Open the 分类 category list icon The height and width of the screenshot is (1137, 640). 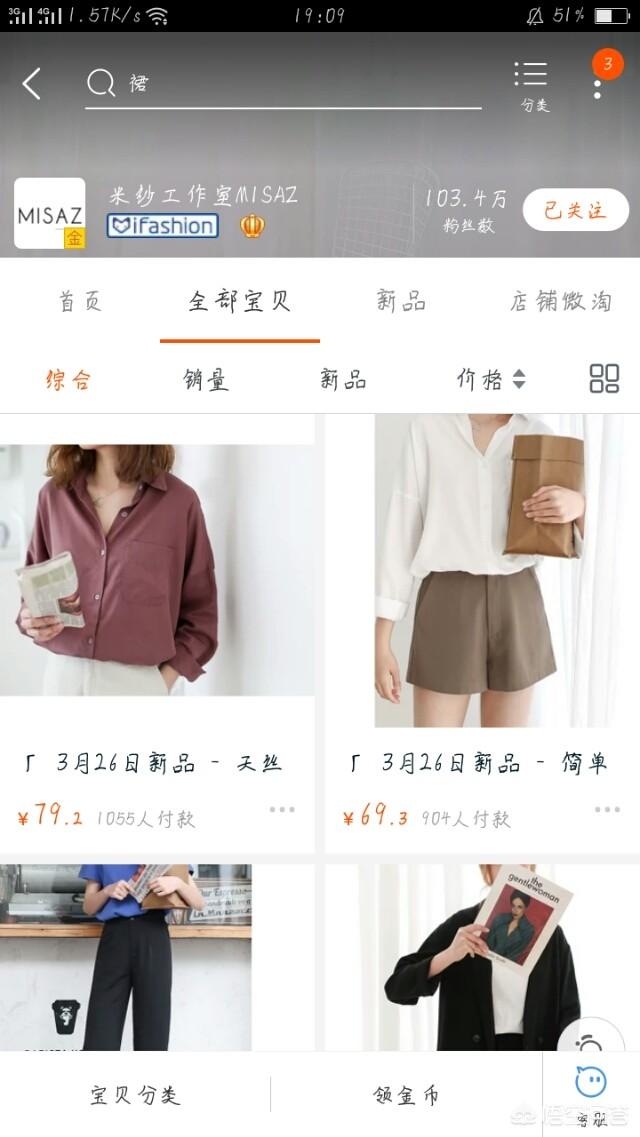point(533,86)
